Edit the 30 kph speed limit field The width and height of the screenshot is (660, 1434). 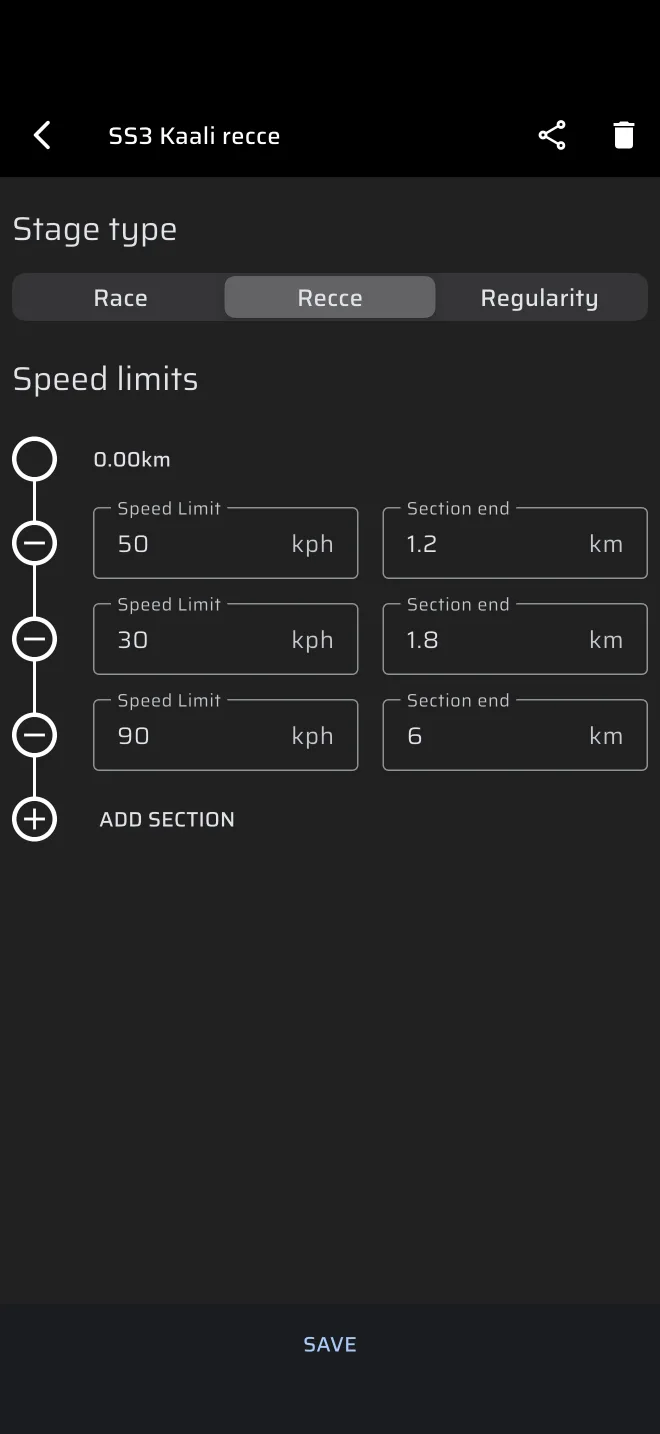click(x=225, y=639)
